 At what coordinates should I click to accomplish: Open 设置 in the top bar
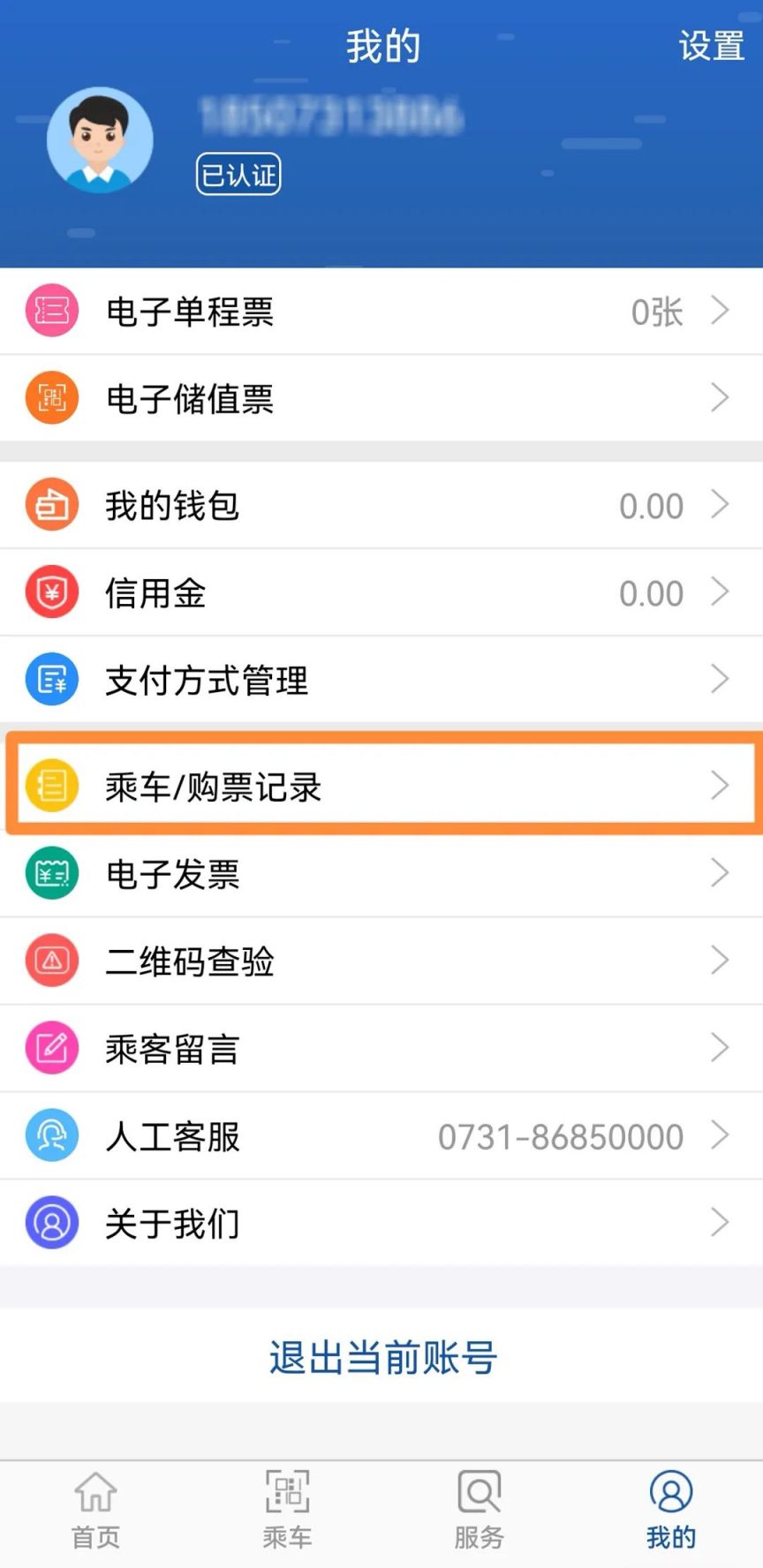[x=711, y=46]
